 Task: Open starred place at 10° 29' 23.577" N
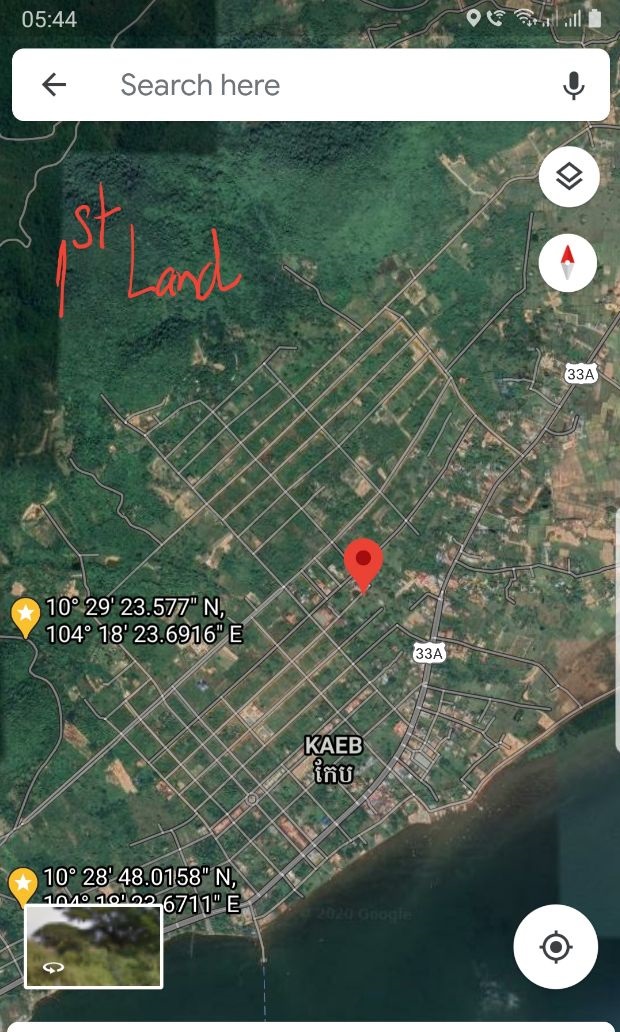pos(25,617)
